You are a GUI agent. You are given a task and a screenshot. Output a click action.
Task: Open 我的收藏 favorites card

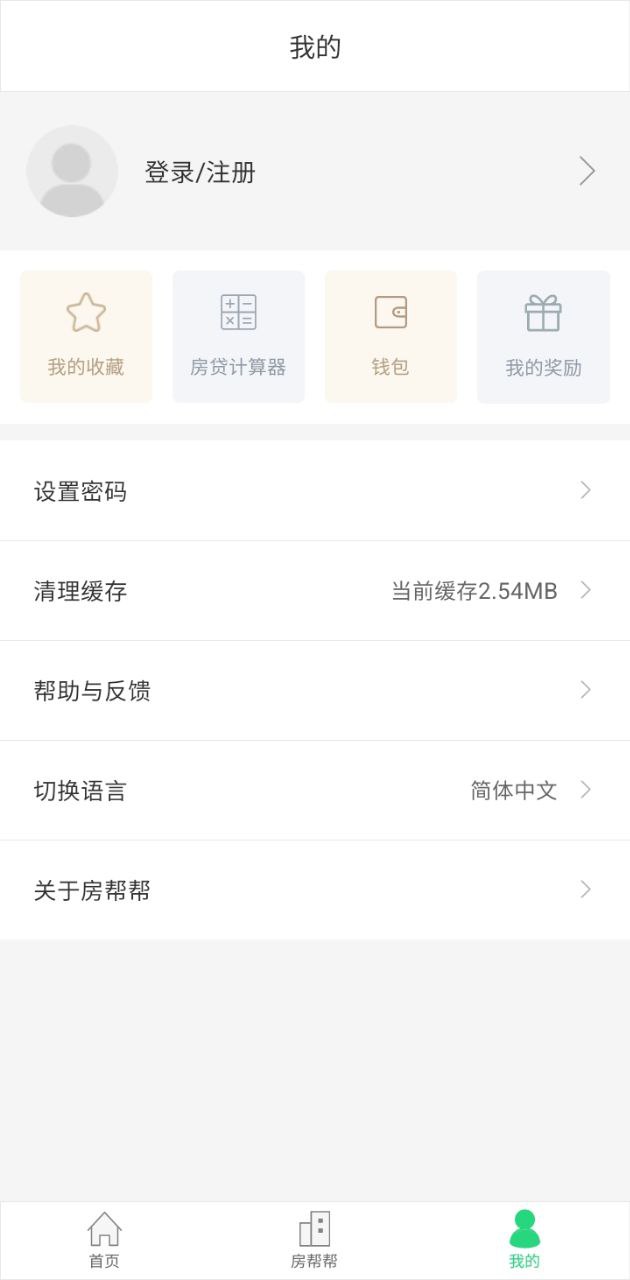[86, 337]
